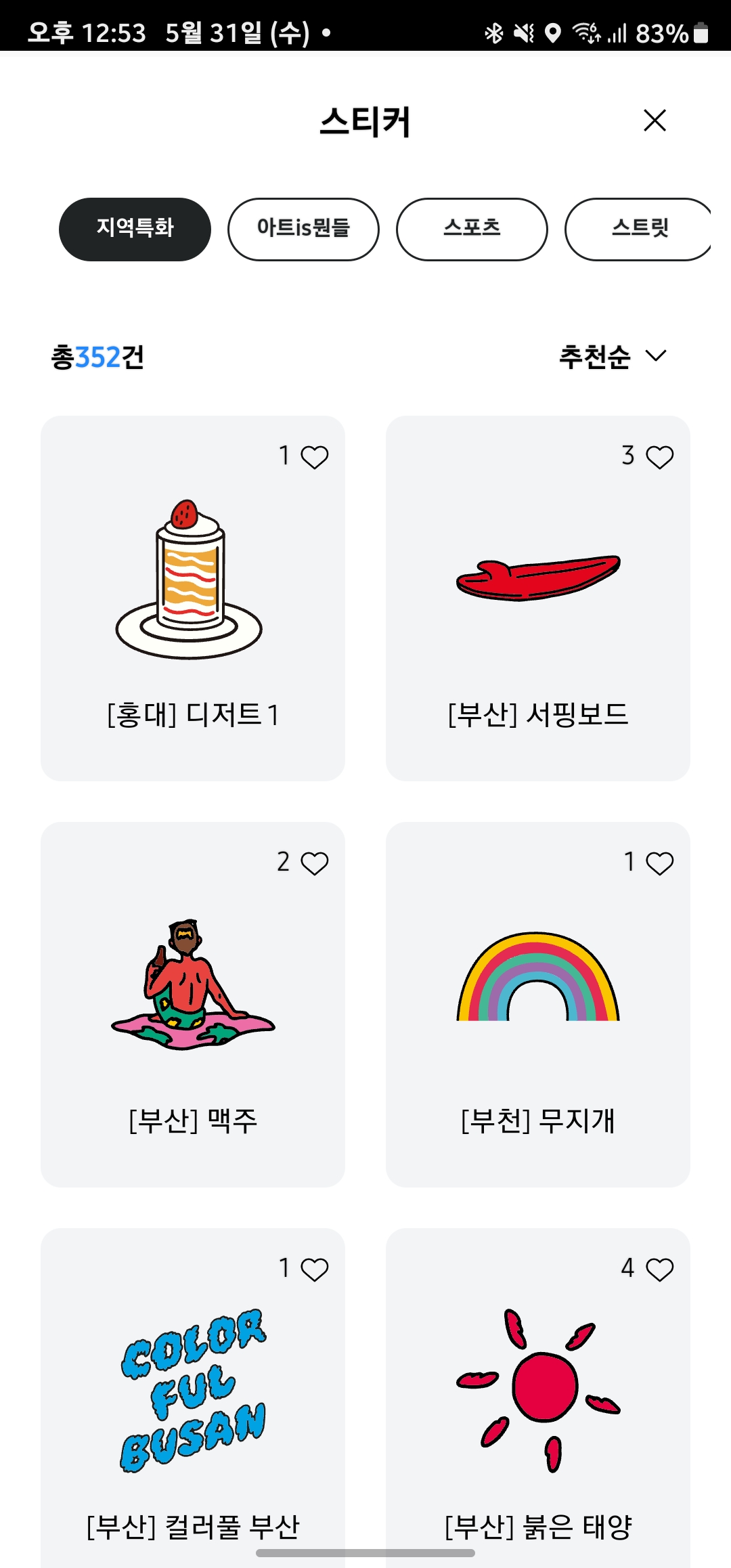Switch to the 스트릿 category
This screenshot has width=731, height=1568.
pyautogui.click(x=639, y=229)
